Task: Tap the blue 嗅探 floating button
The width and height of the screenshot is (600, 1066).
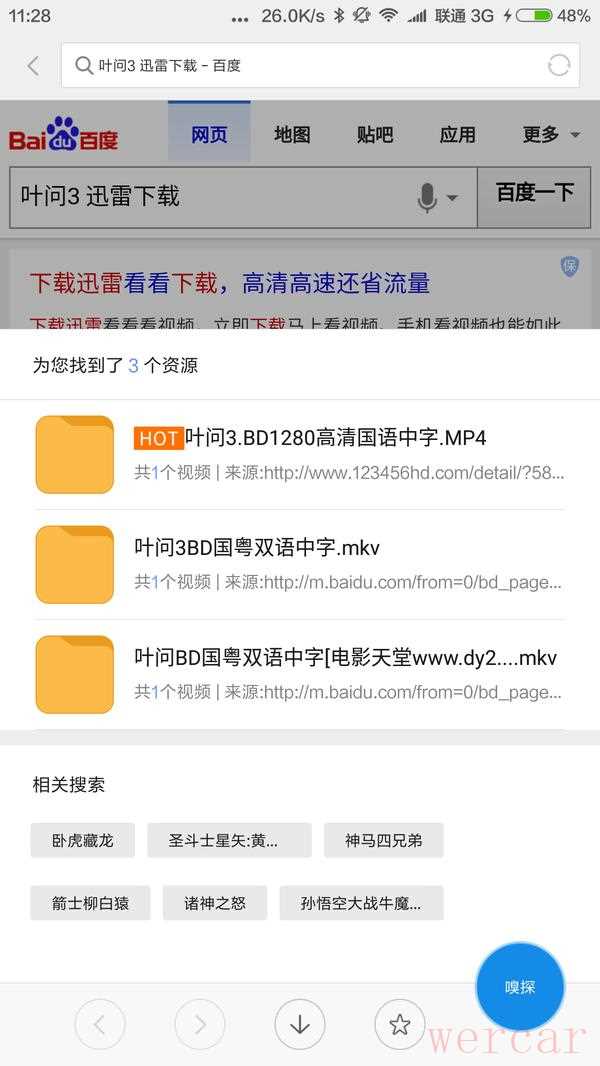Action: (x=520, y=987)
